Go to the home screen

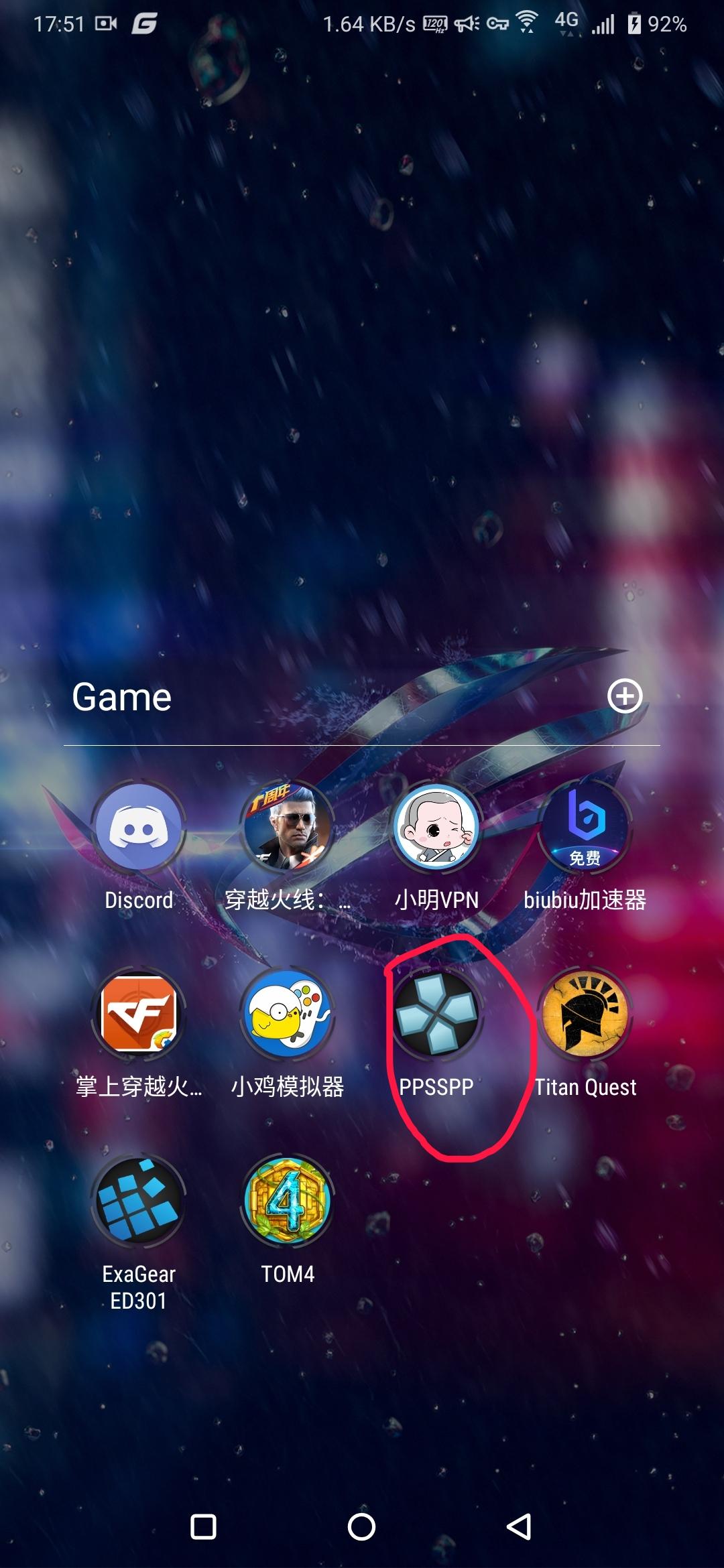pos(361,1526)
